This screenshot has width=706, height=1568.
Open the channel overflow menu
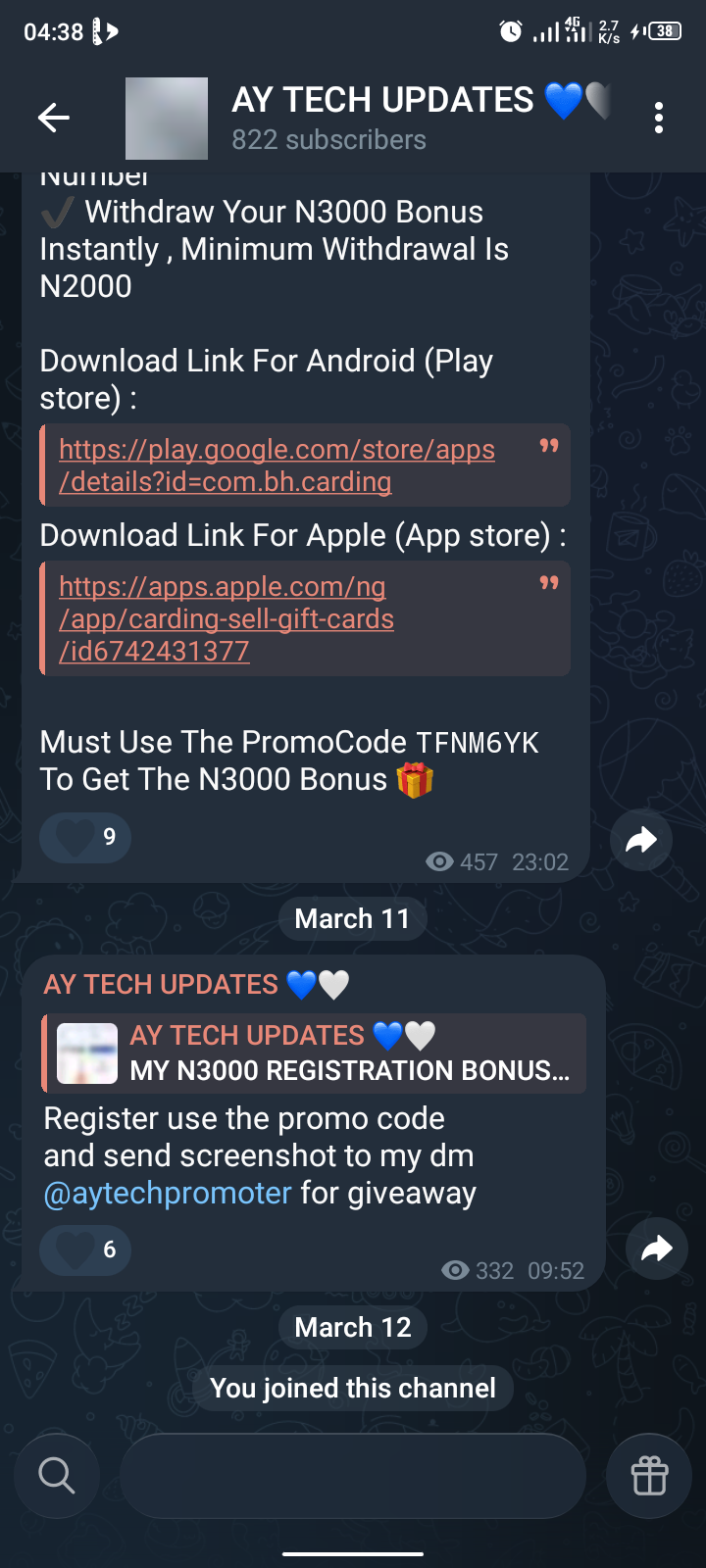pyautogui.click(x=659, y=119)
